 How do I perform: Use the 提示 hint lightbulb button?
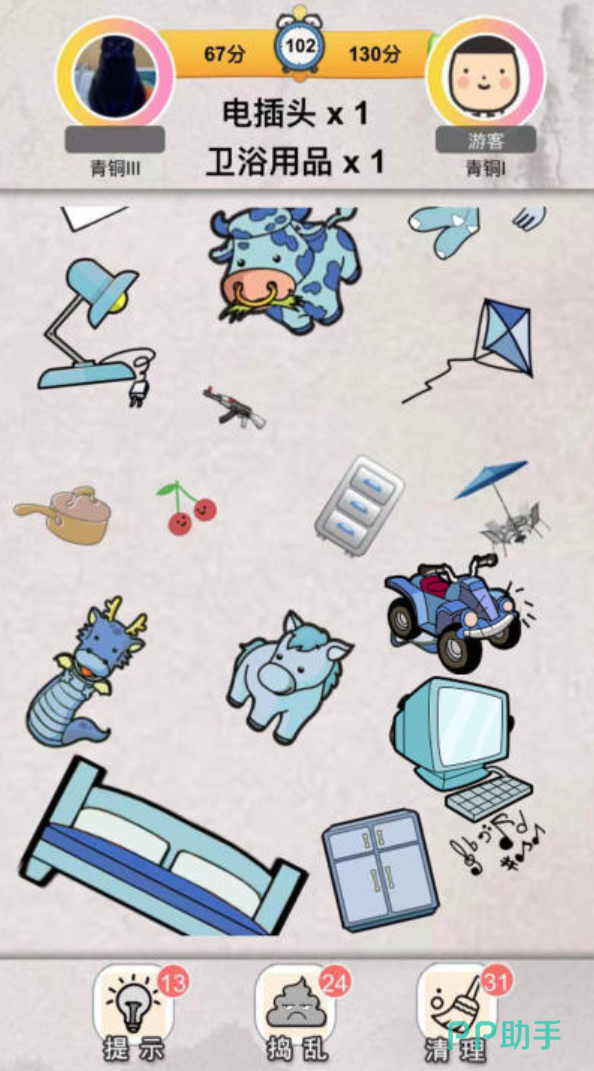coord(135,1011)
